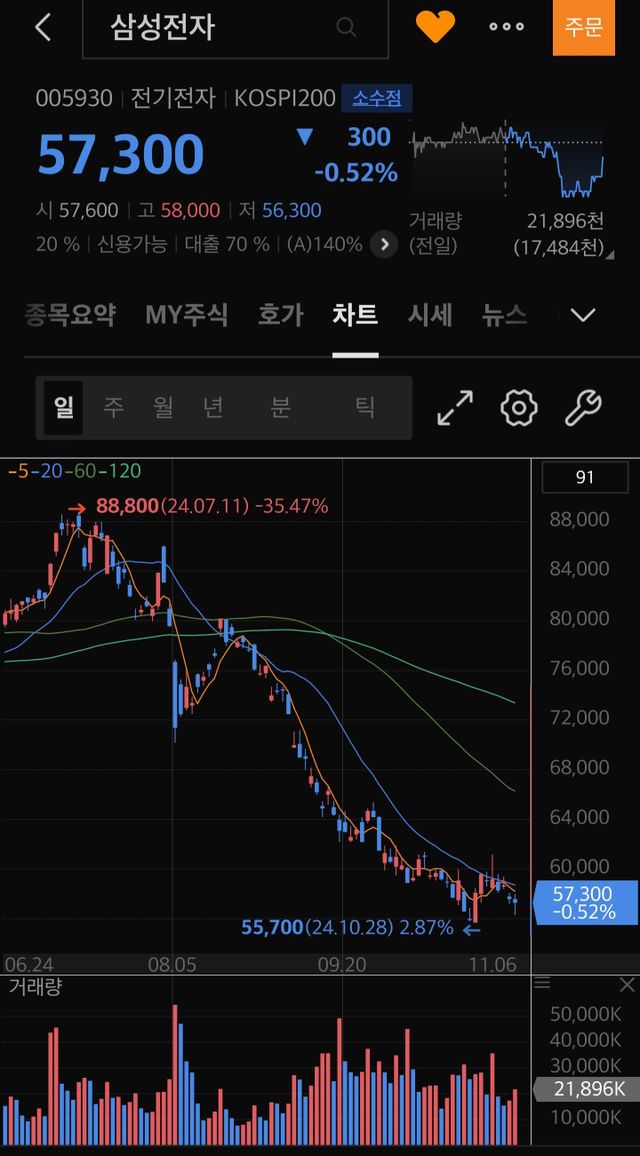Switch to the 종목요약 tab
The height and width of the screenshot is (1156, 640).
(70, 315)
